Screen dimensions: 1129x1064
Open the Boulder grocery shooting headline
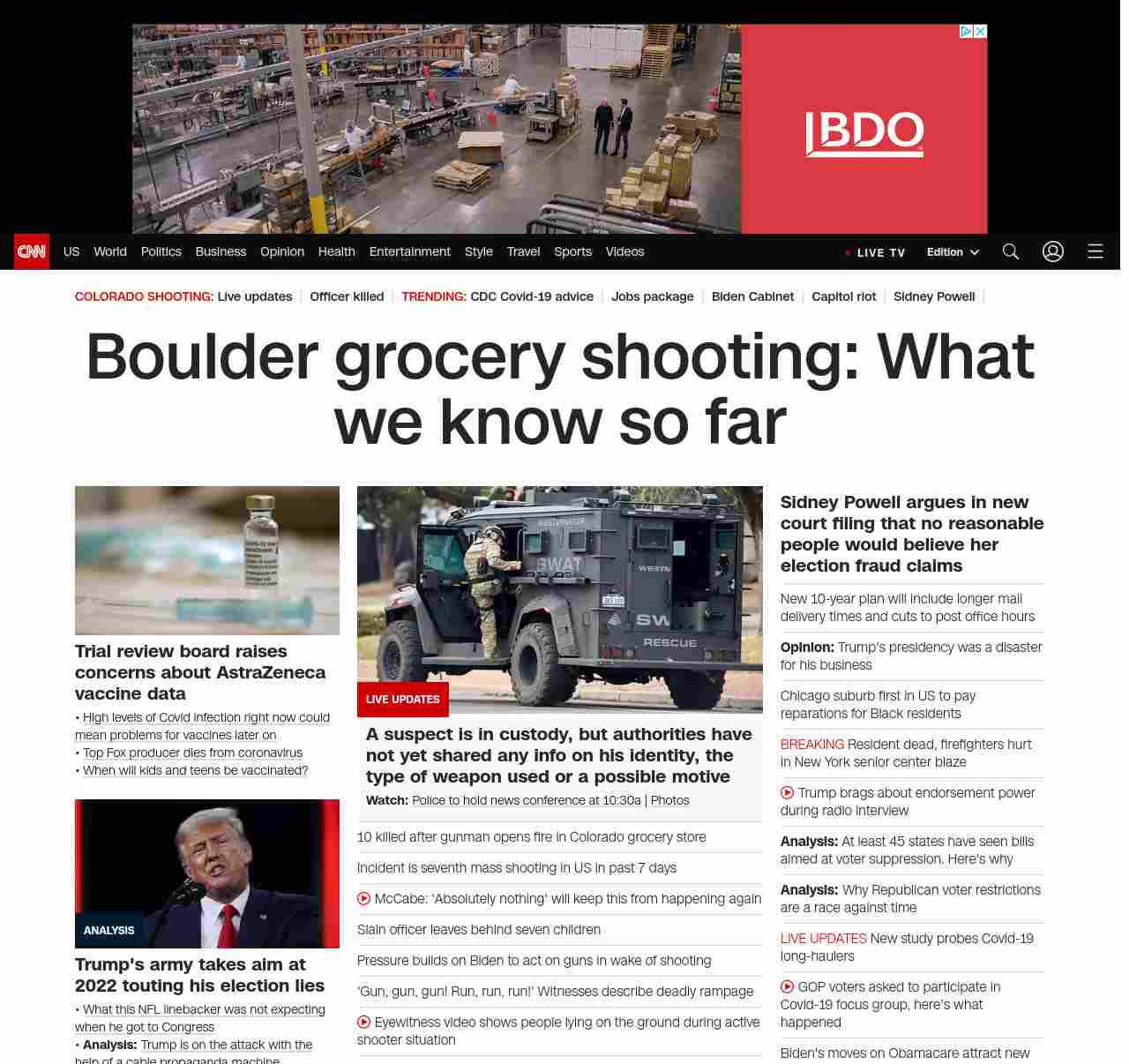tap(559, 389)
